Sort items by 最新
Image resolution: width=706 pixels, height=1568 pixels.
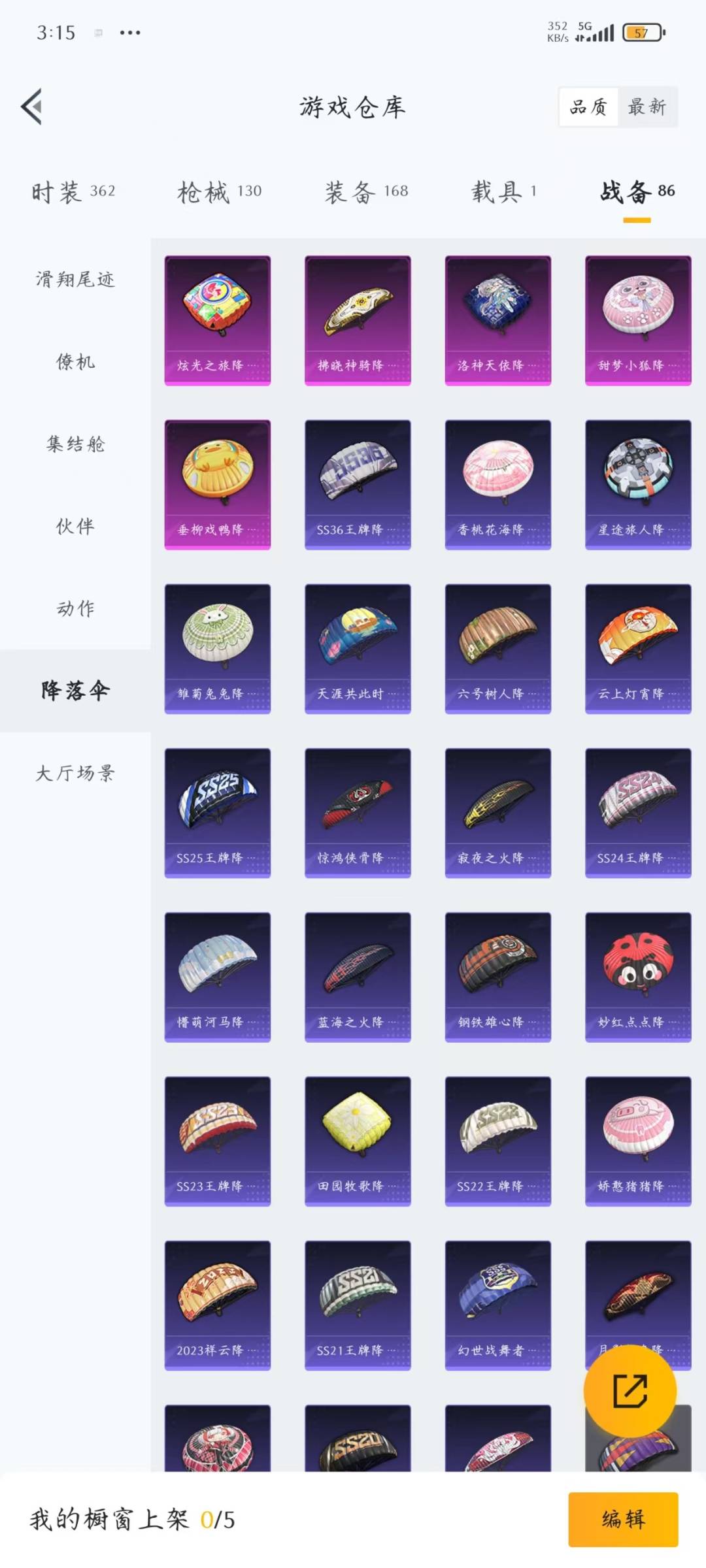tap(647, 106)
